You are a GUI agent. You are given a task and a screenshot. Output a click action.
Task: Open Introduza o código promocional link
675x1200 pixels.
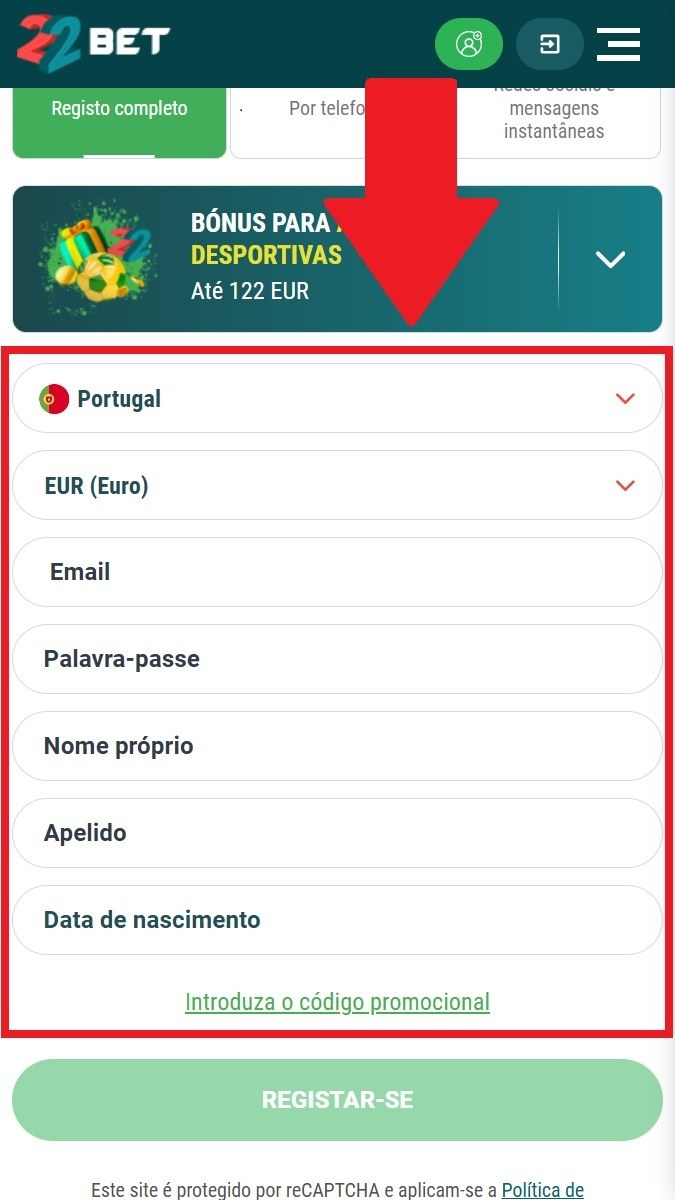click(x=337, y=1001)
